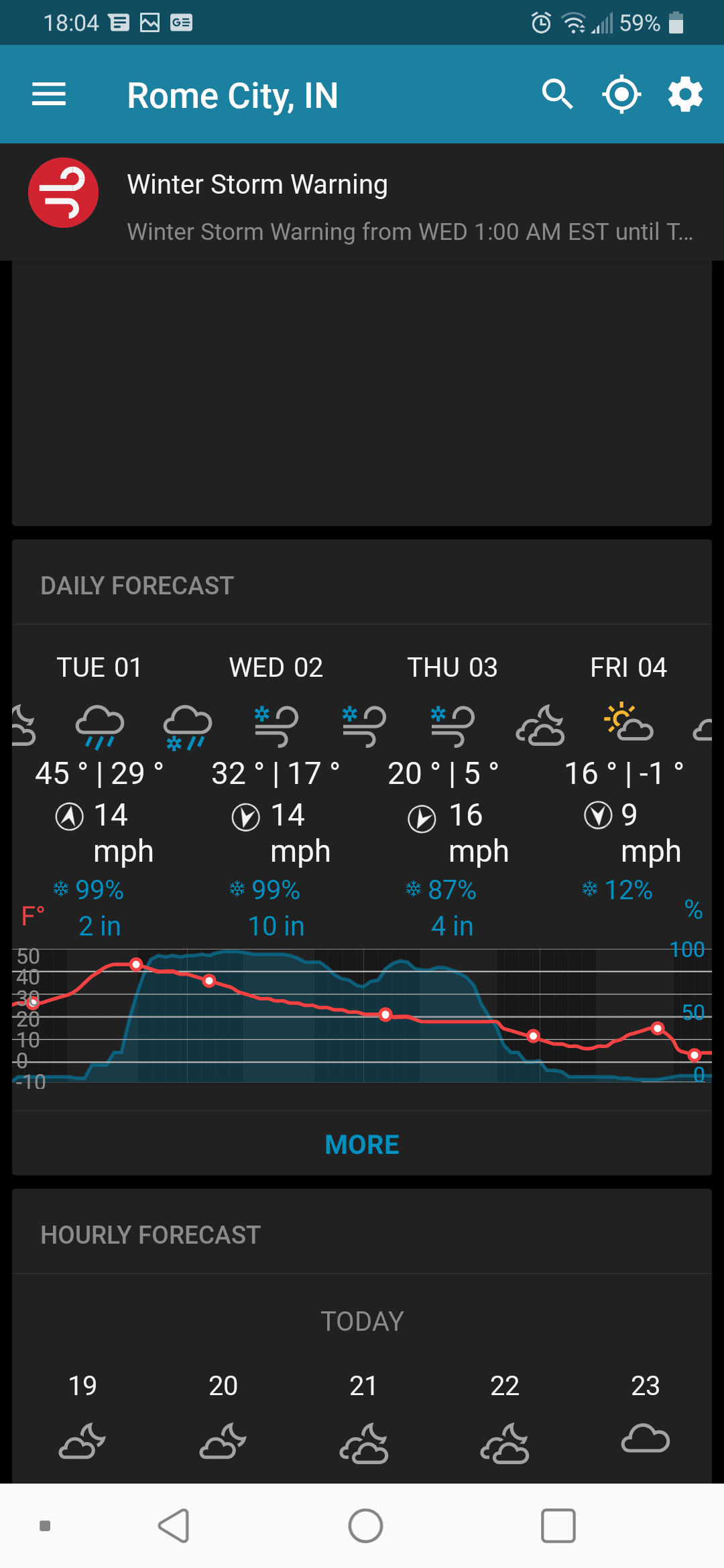Use current GPS location

(x=621, y=94)
